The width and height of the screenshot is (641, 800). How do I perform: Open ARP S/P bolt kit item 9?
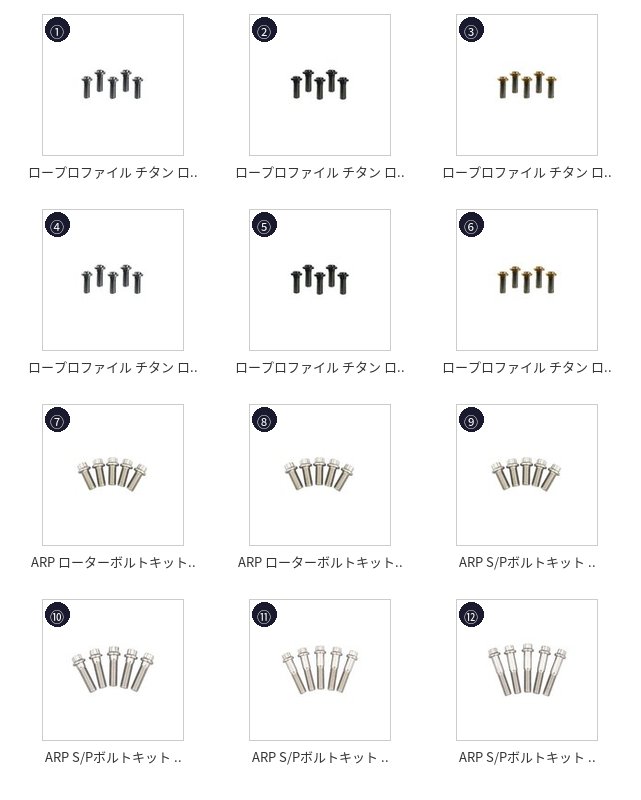click(x=527, y=475)
